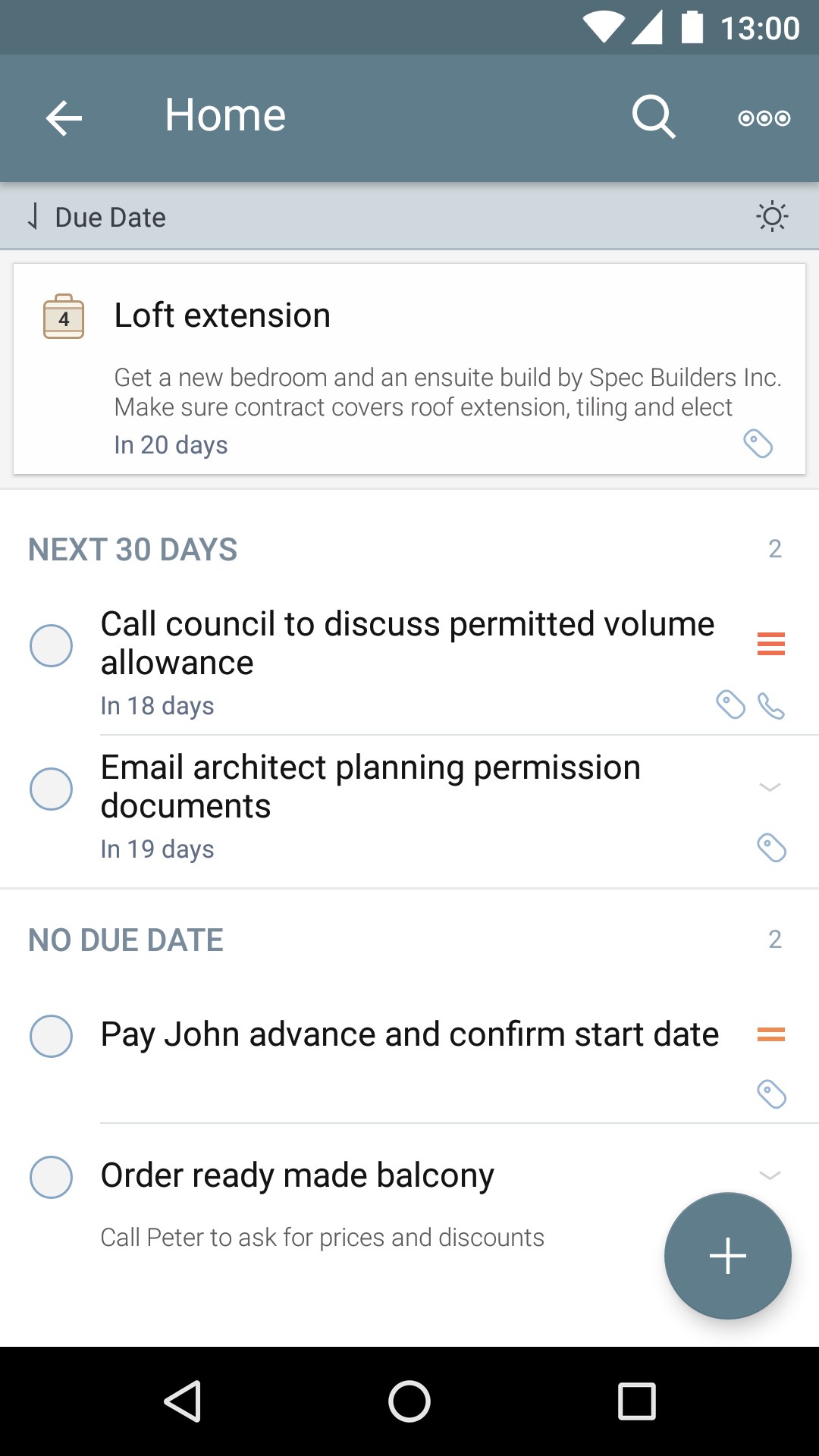Add a new task with plus button

pos(727,1256)
